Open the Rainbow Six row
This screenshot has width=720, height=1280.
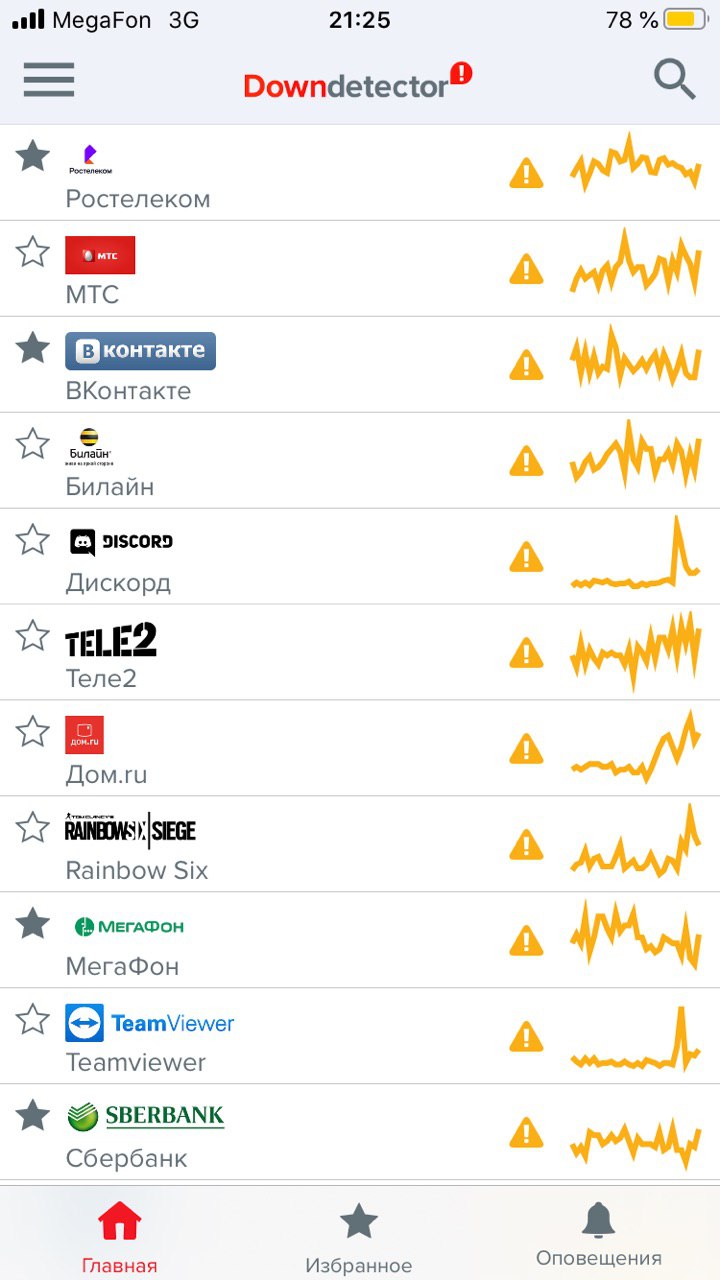coord(300,846)
